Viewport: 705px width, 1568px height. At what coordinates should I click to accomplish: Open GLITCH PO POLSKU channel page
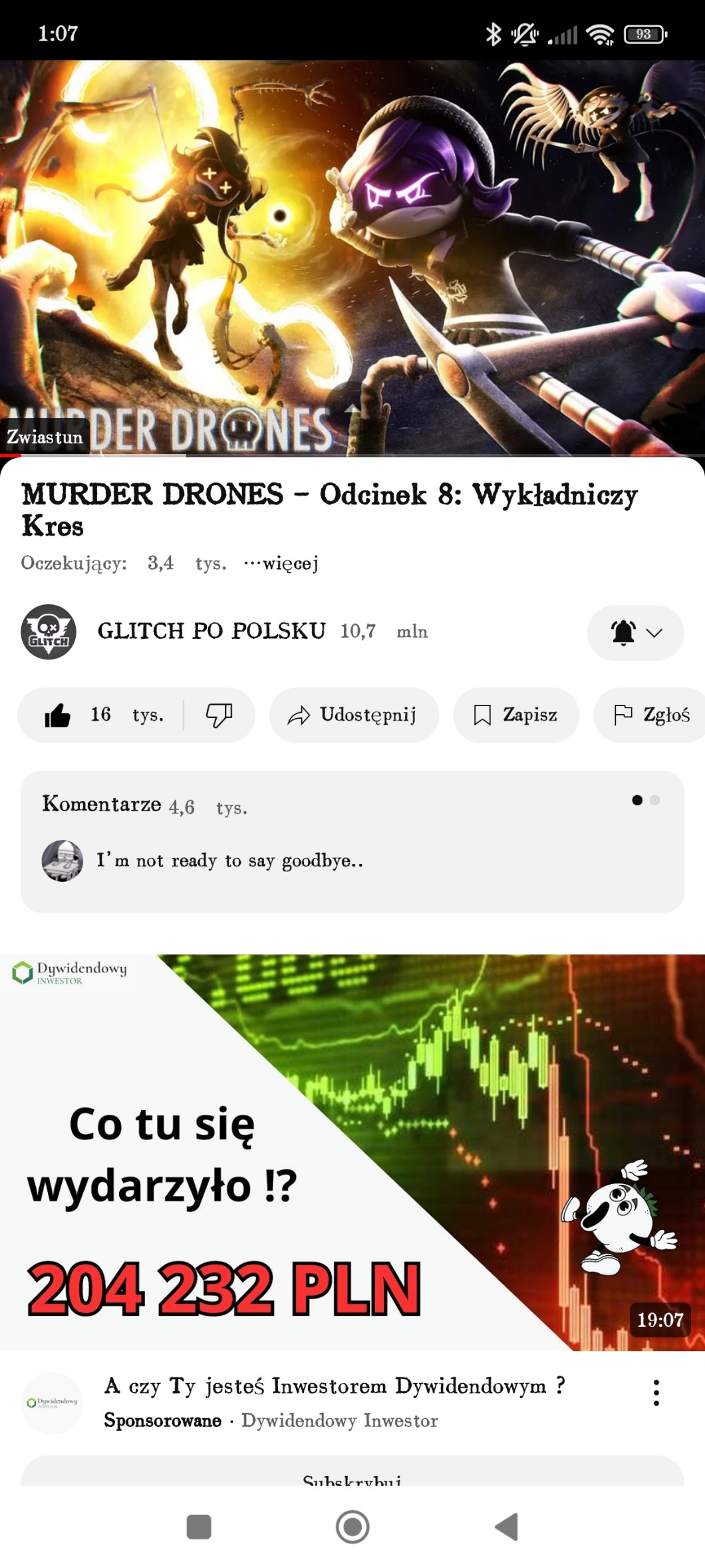(211, 631)
